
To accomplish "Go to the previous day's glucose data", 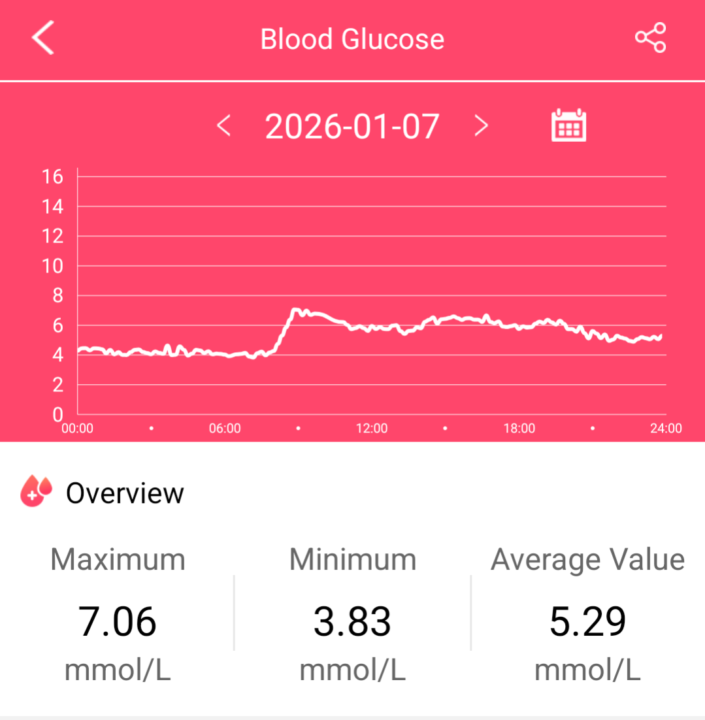I will (224, 126).
